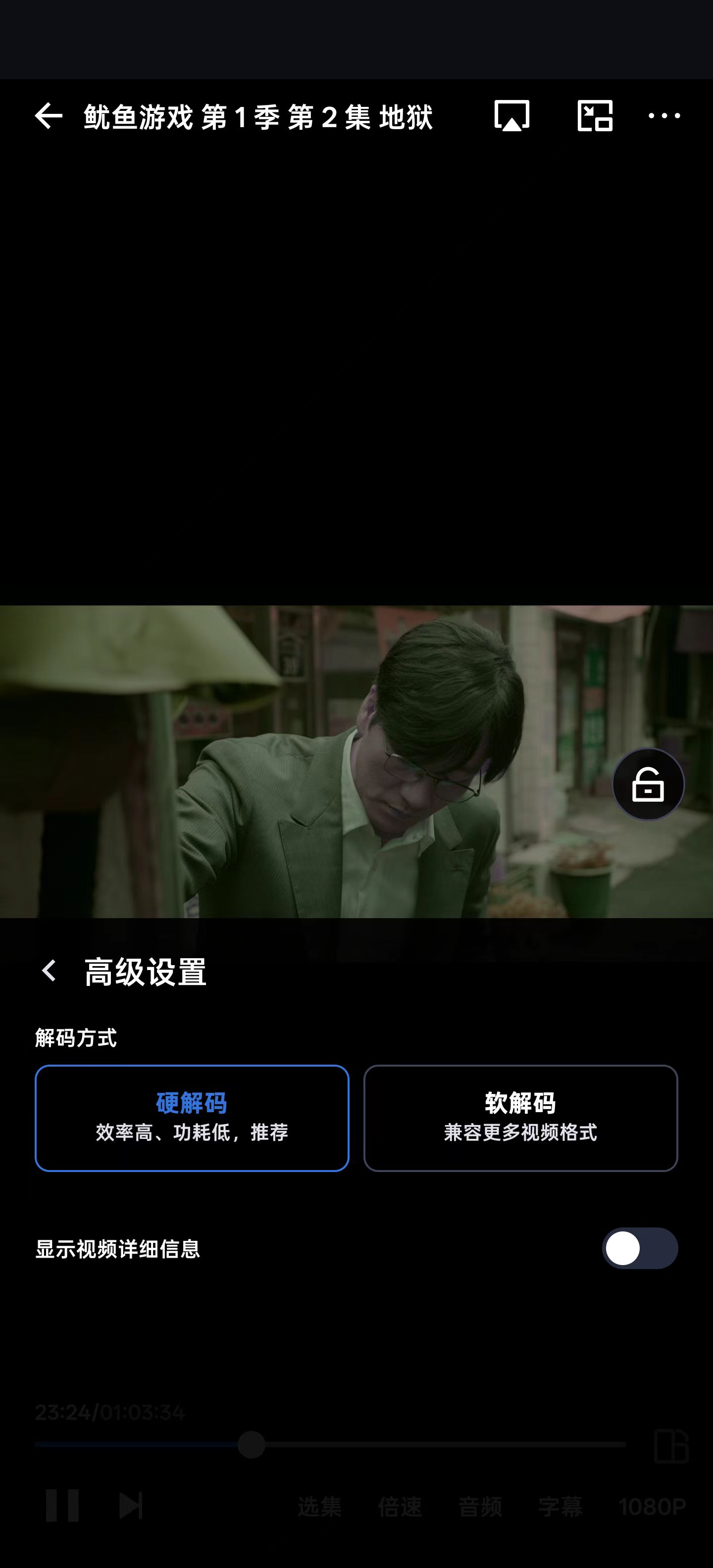Screen dimensions: 713x1568
Task: Go back from the video player
Action: pos(49,116)
